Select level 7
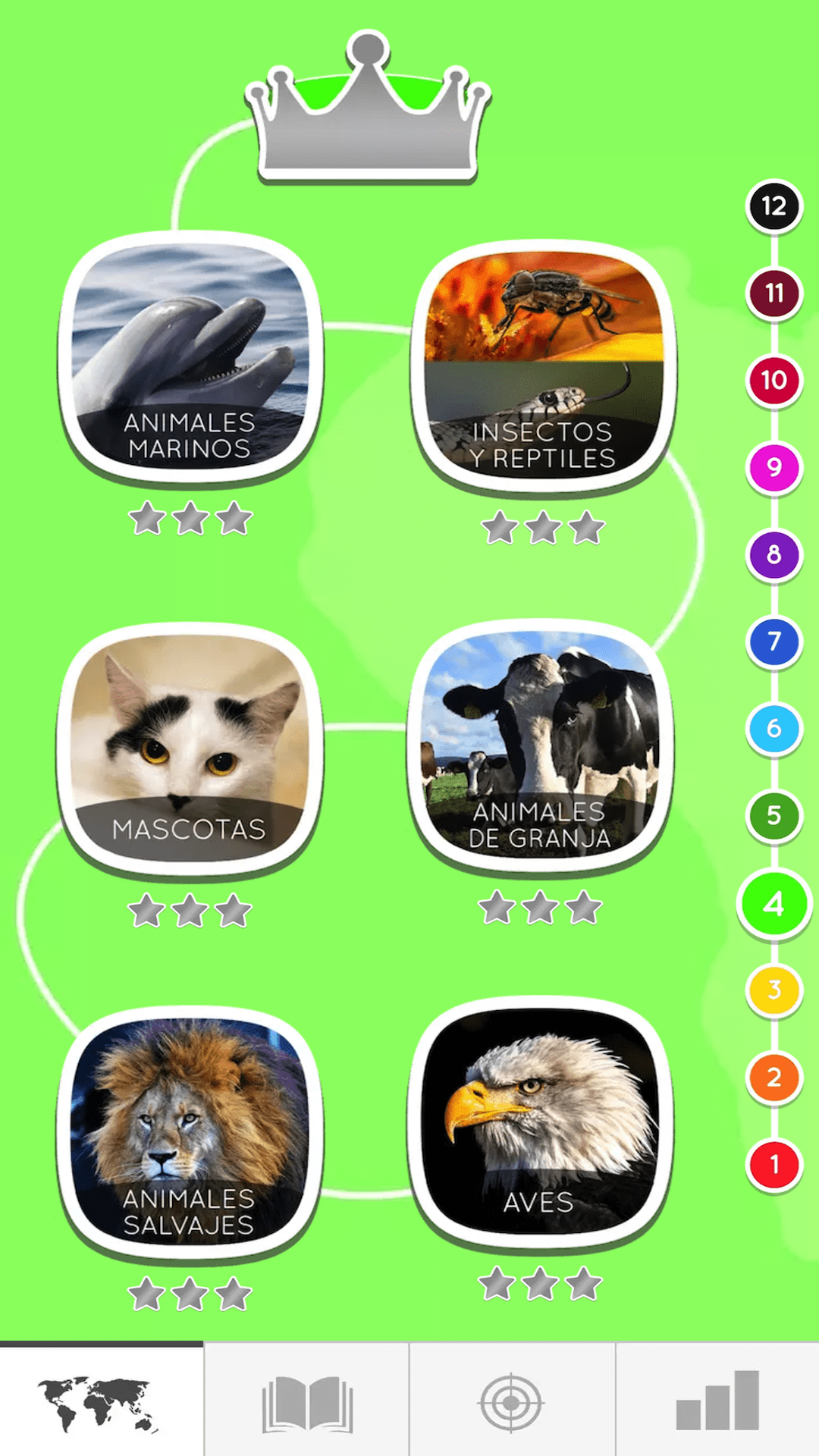Image resolution: width=819 pixels, height=1456 pixels. (x=773, y=642)
